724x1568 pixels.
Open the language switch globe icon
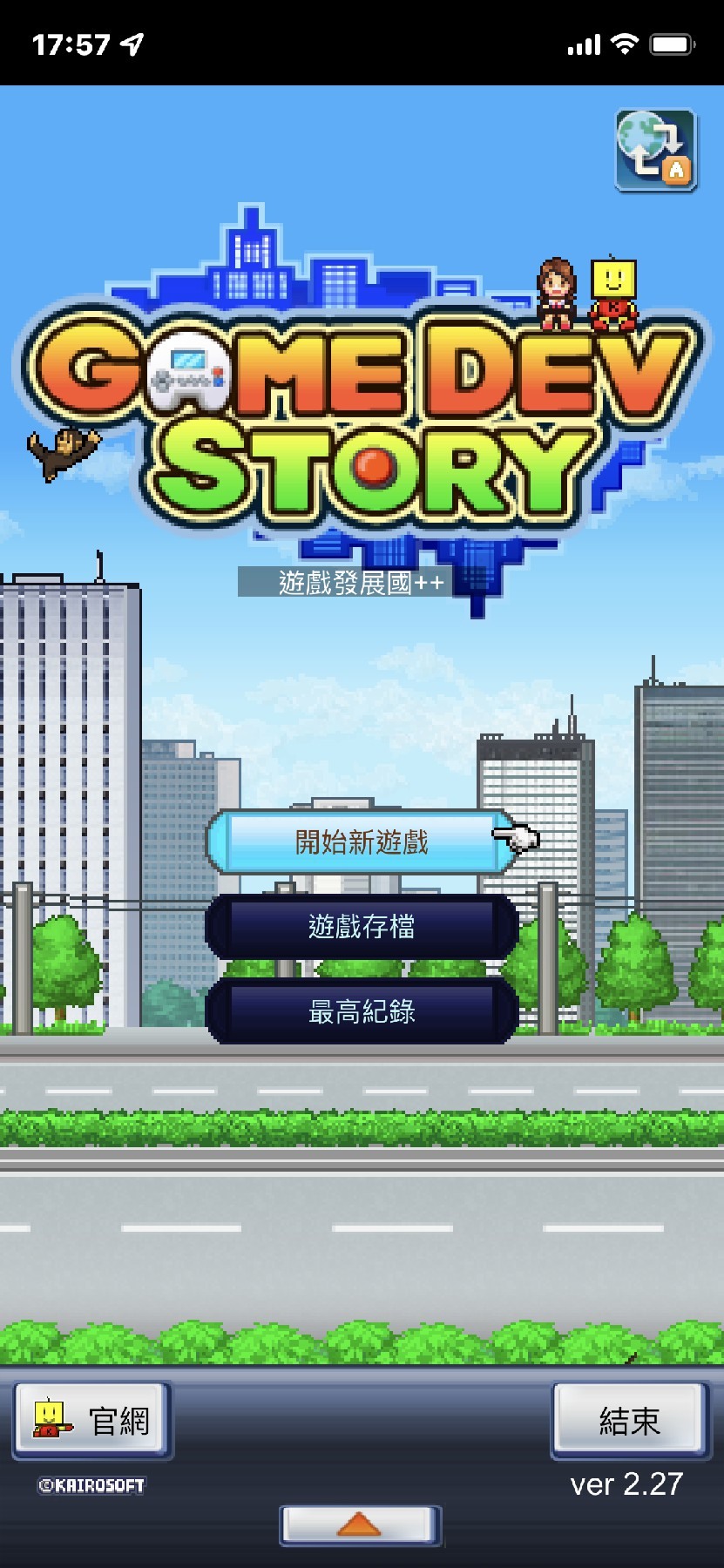[x=655, y=150]
